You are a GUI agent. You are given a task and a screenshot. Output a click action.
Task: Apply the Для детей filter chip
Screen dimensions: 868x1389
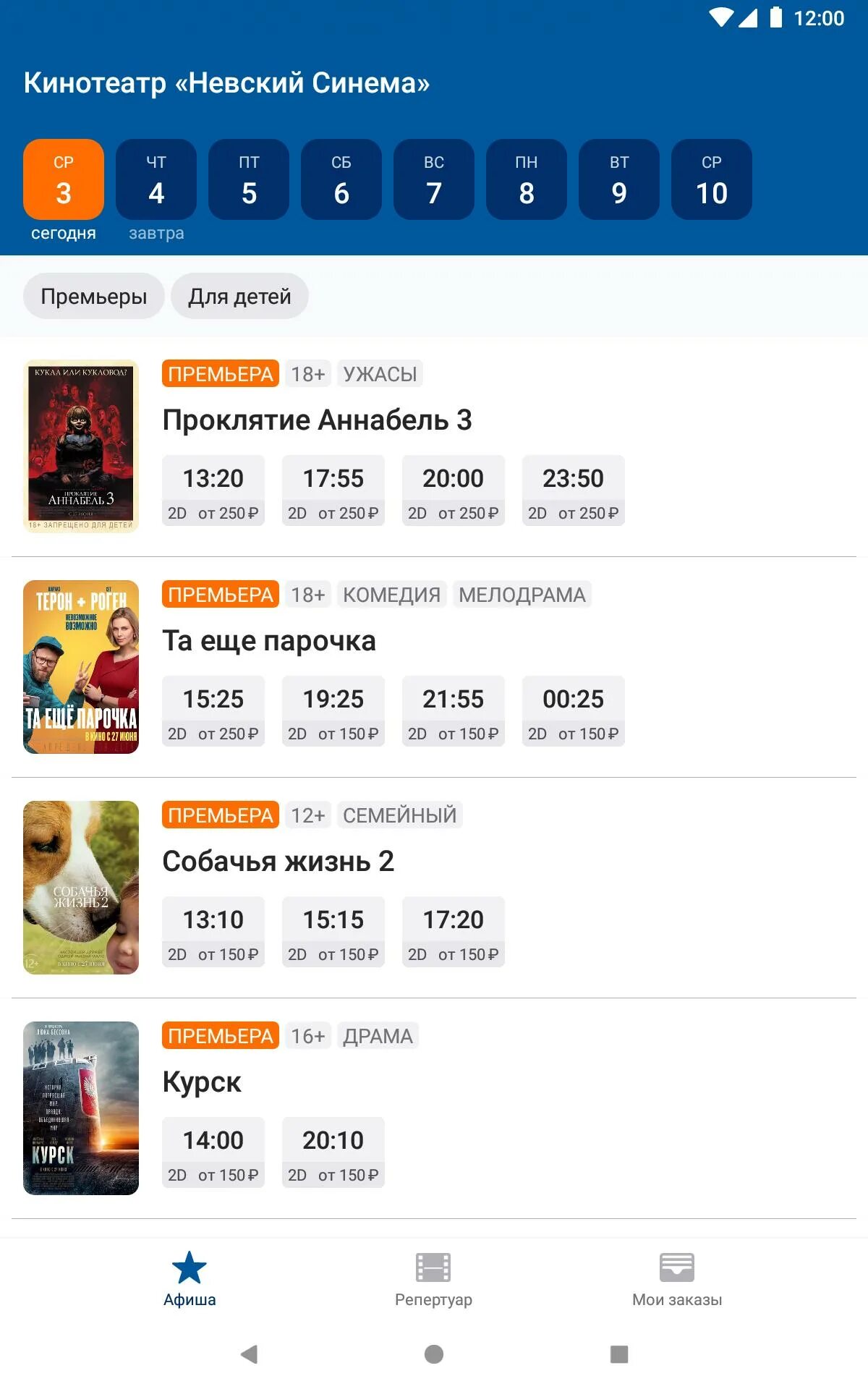point(239,296)
